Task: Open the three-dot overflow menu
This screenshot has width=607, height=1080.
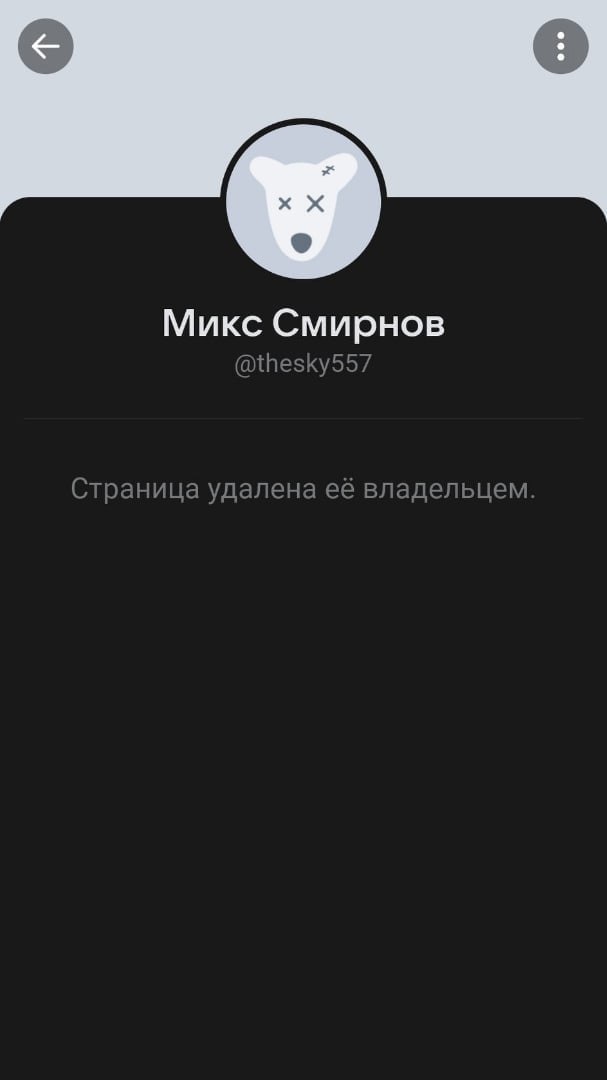Action: tap(560, 46)
